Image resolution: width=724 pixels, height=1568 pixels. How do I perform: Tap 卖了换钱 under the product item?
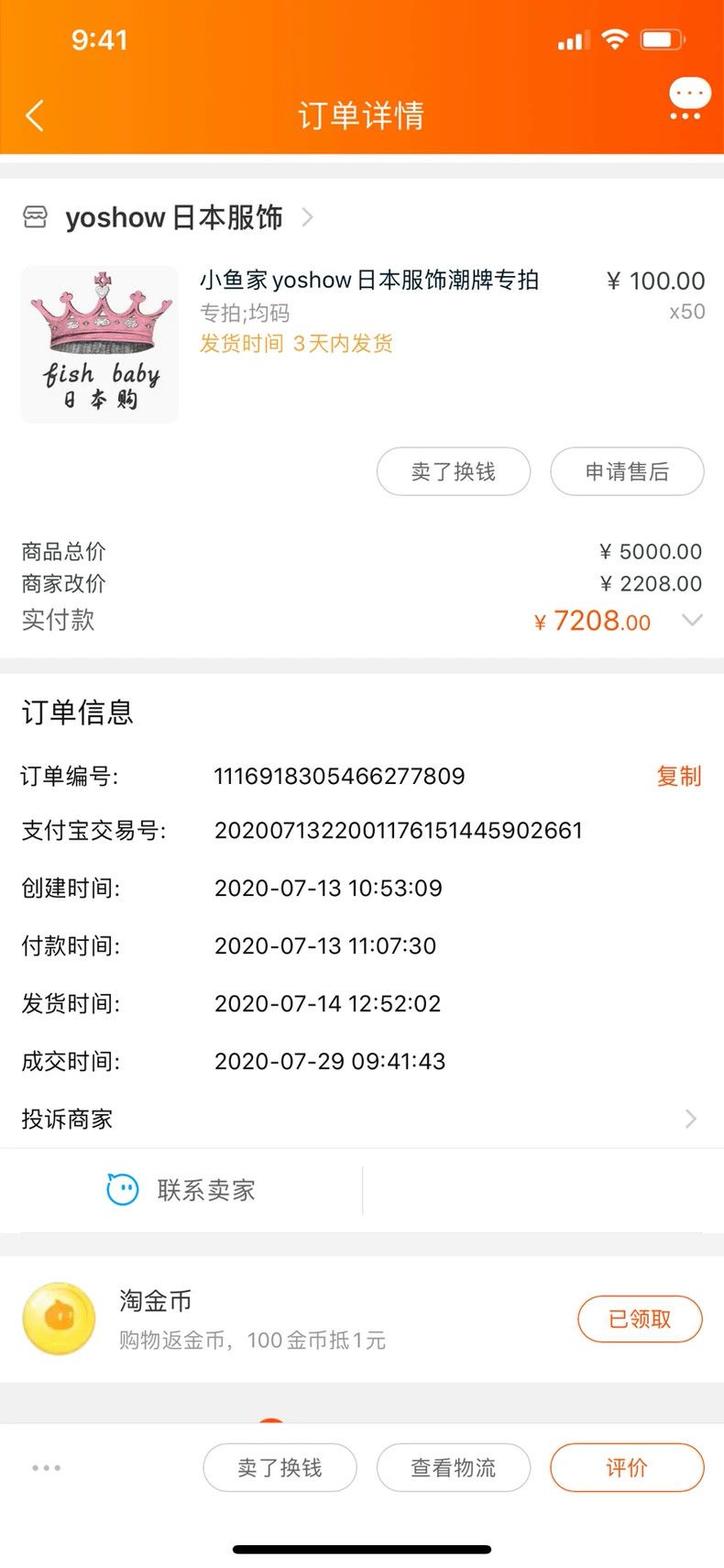point(454,471)
